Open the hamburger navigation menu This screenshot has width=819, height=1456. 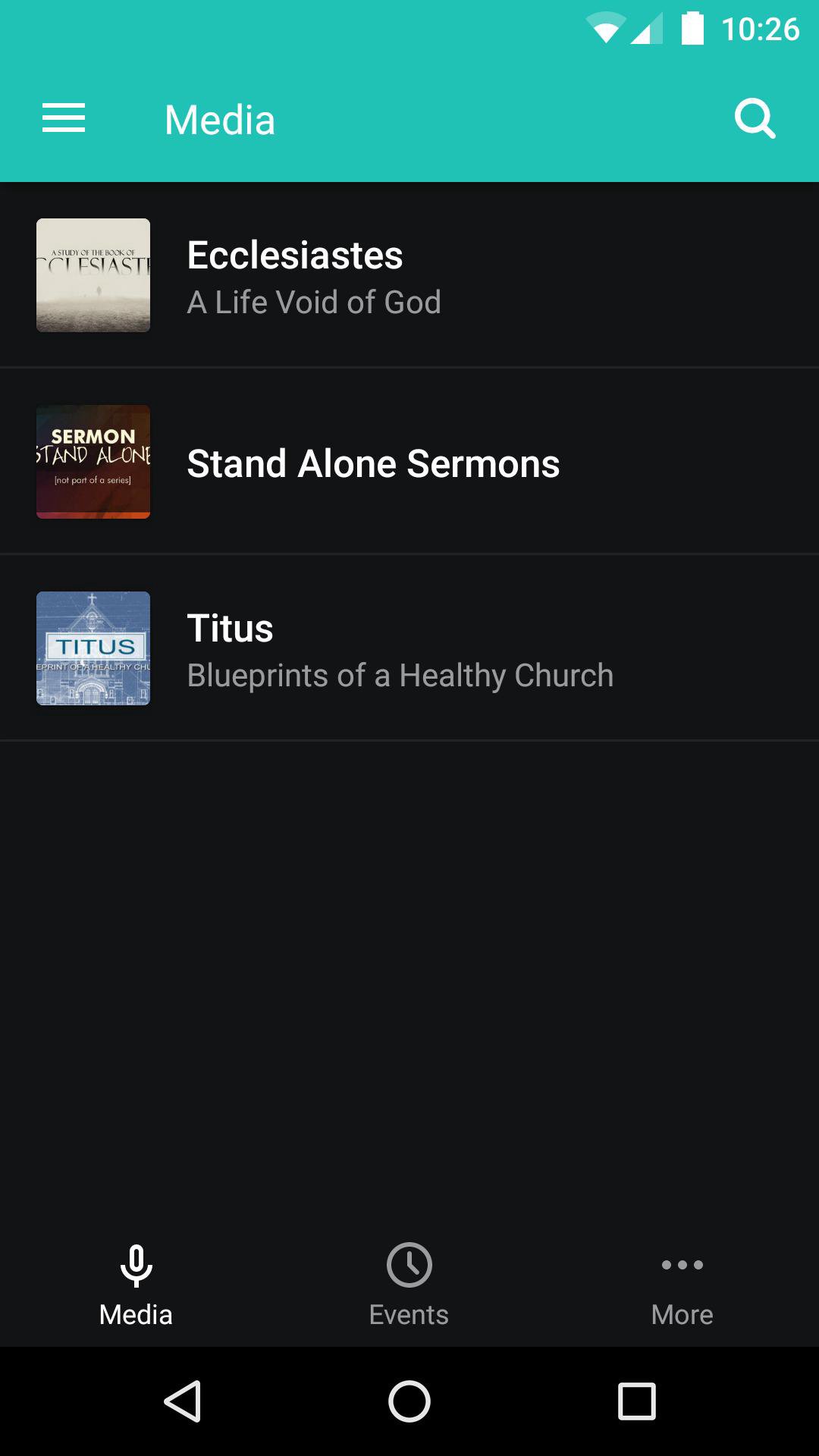(x=64, y=119)
